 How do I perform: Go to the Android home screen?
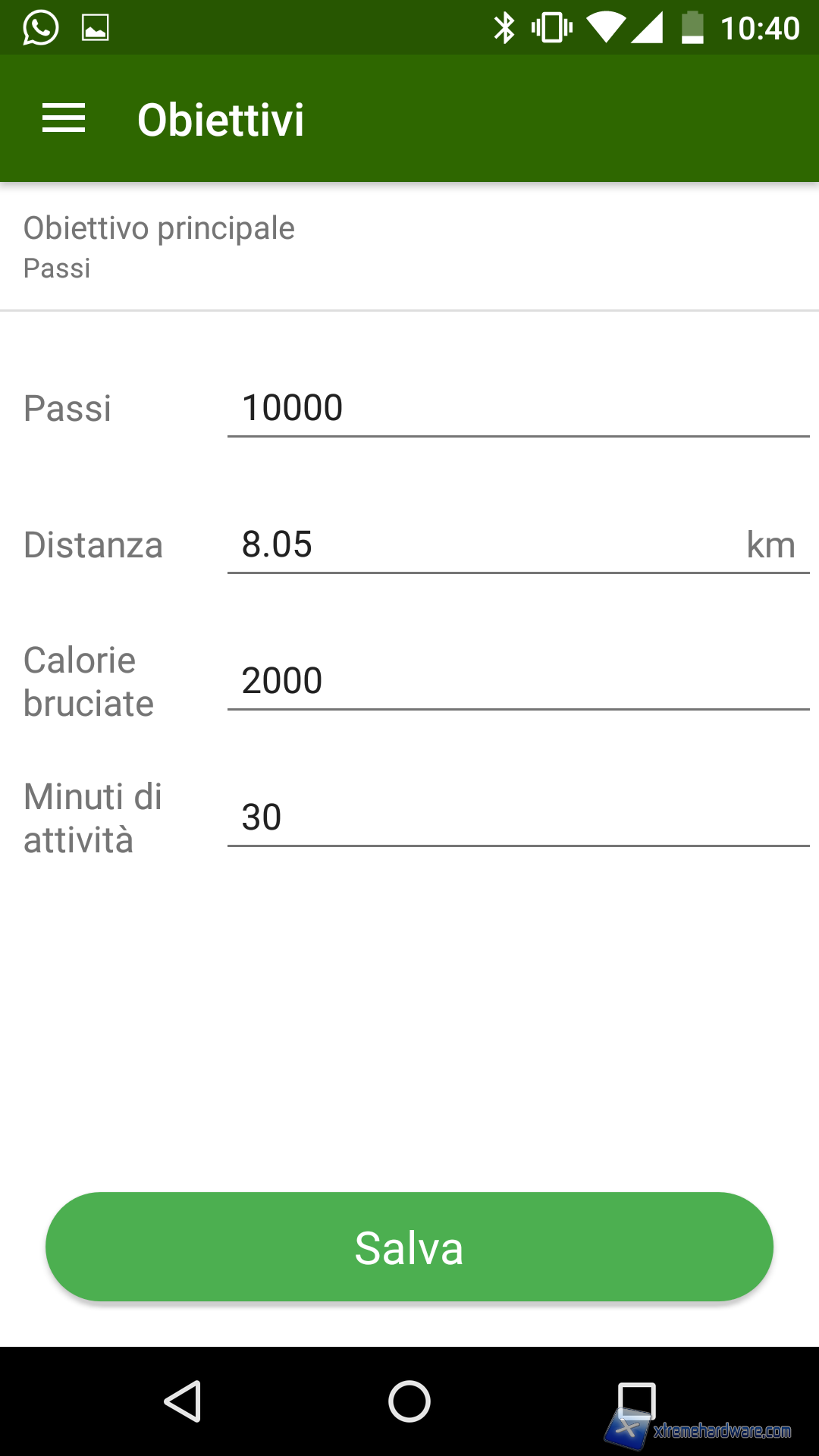coord(409,1401)
